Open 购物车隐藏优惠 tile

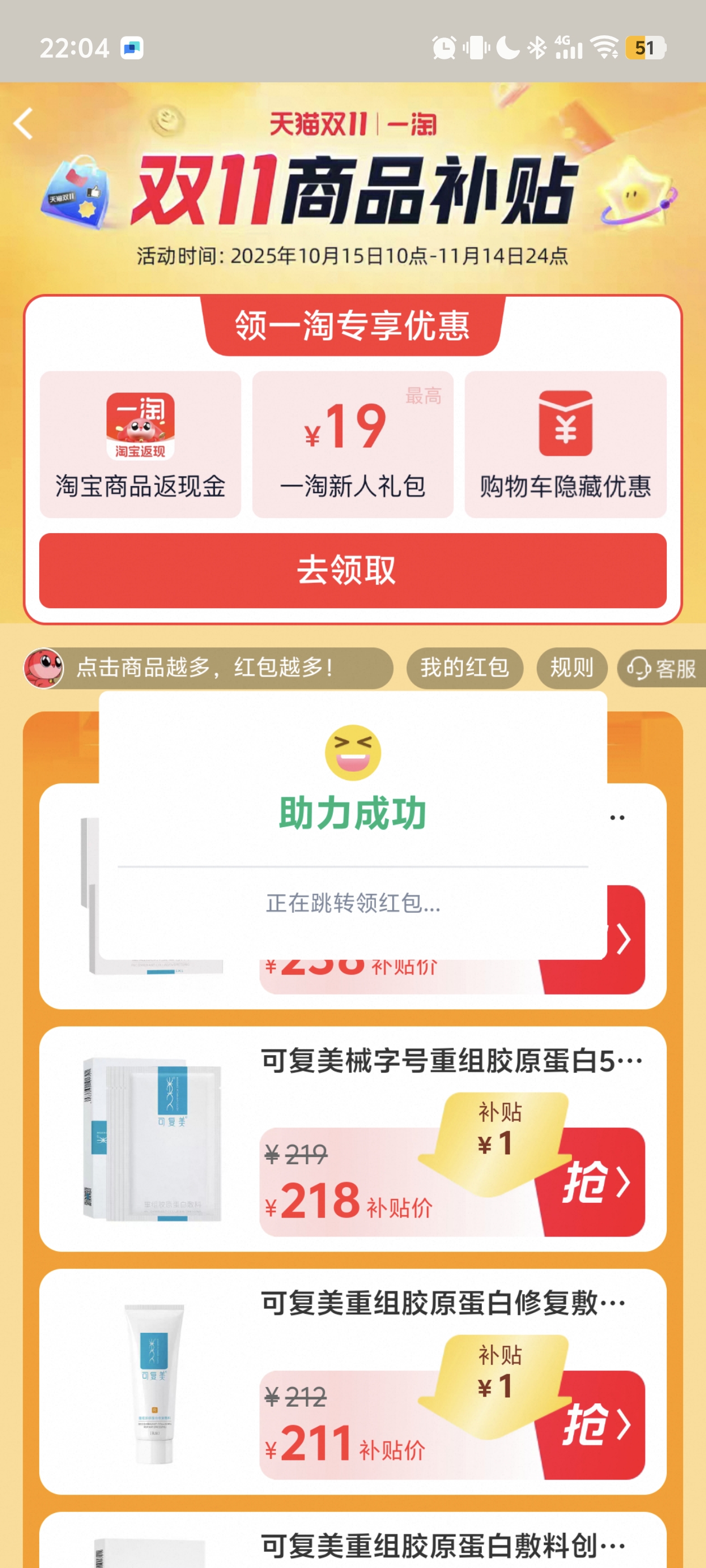[x=565, y=444]
